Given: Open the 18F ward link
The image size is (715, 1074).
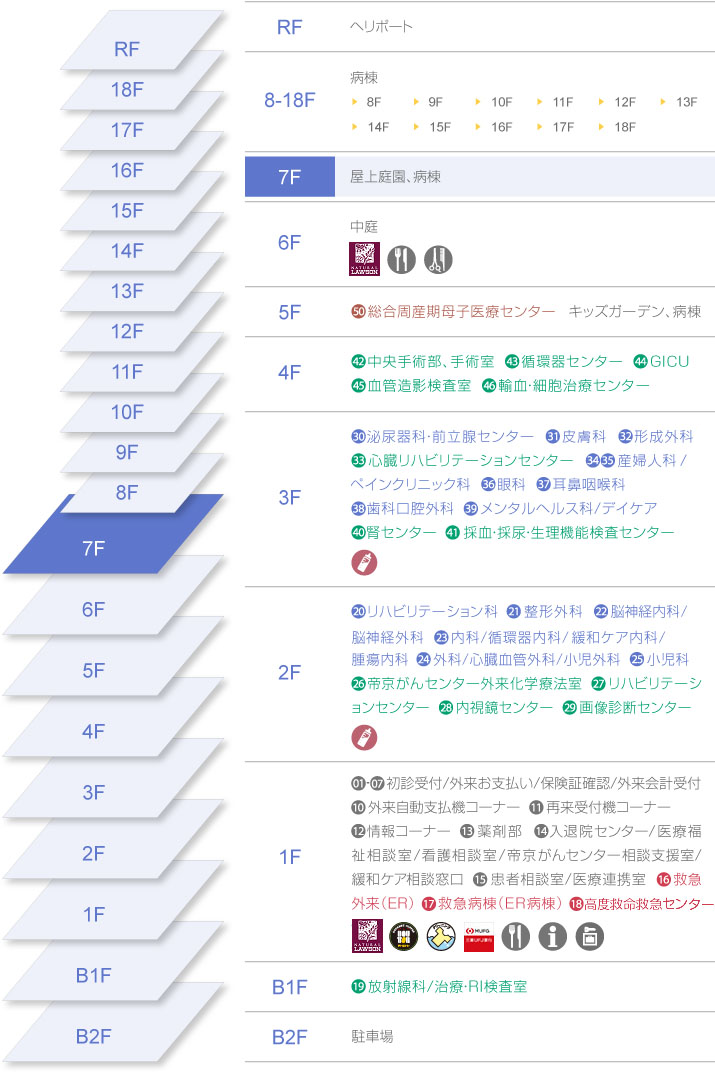Looking at the screenshot, I should (x=624, y=127).
